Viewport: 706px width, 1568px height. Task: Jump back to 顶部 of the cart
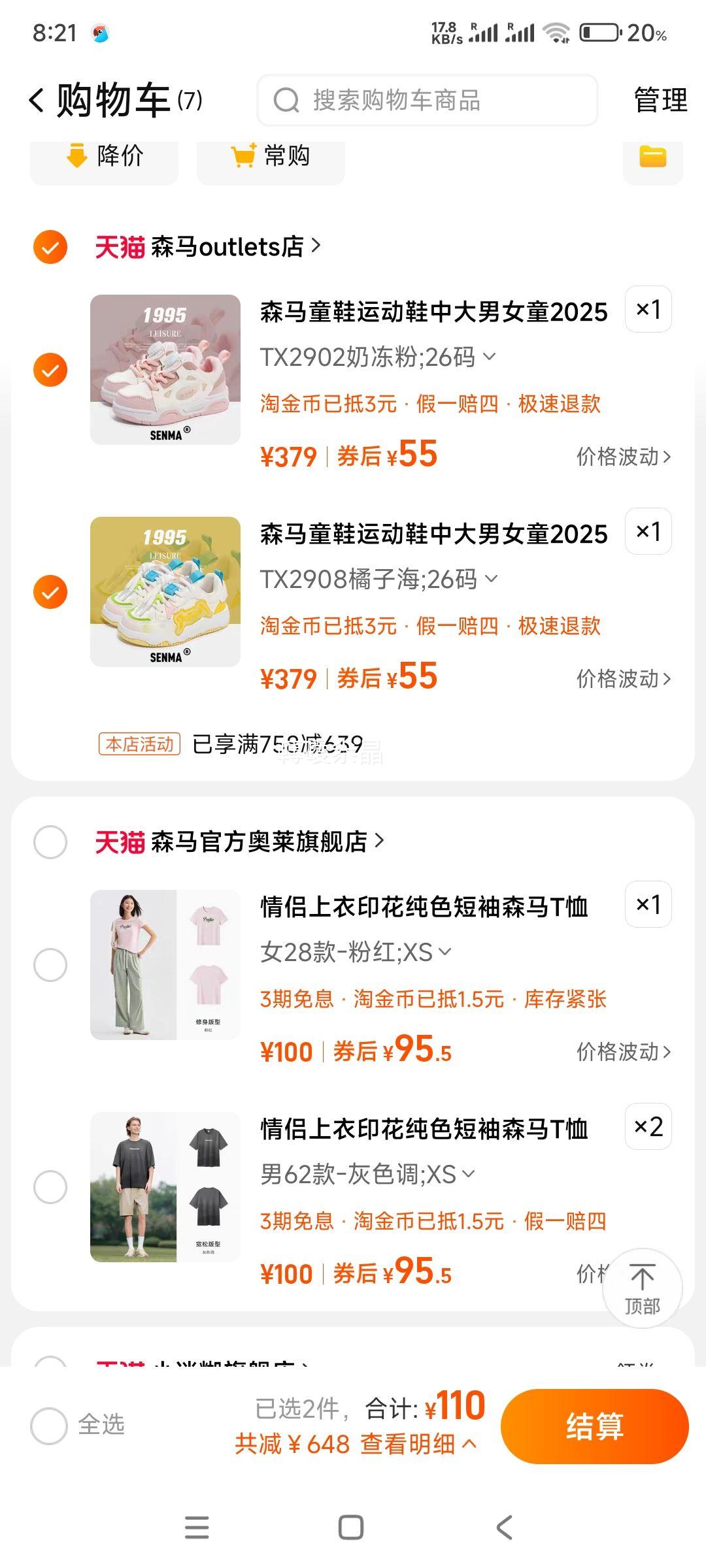[642, 1288]
